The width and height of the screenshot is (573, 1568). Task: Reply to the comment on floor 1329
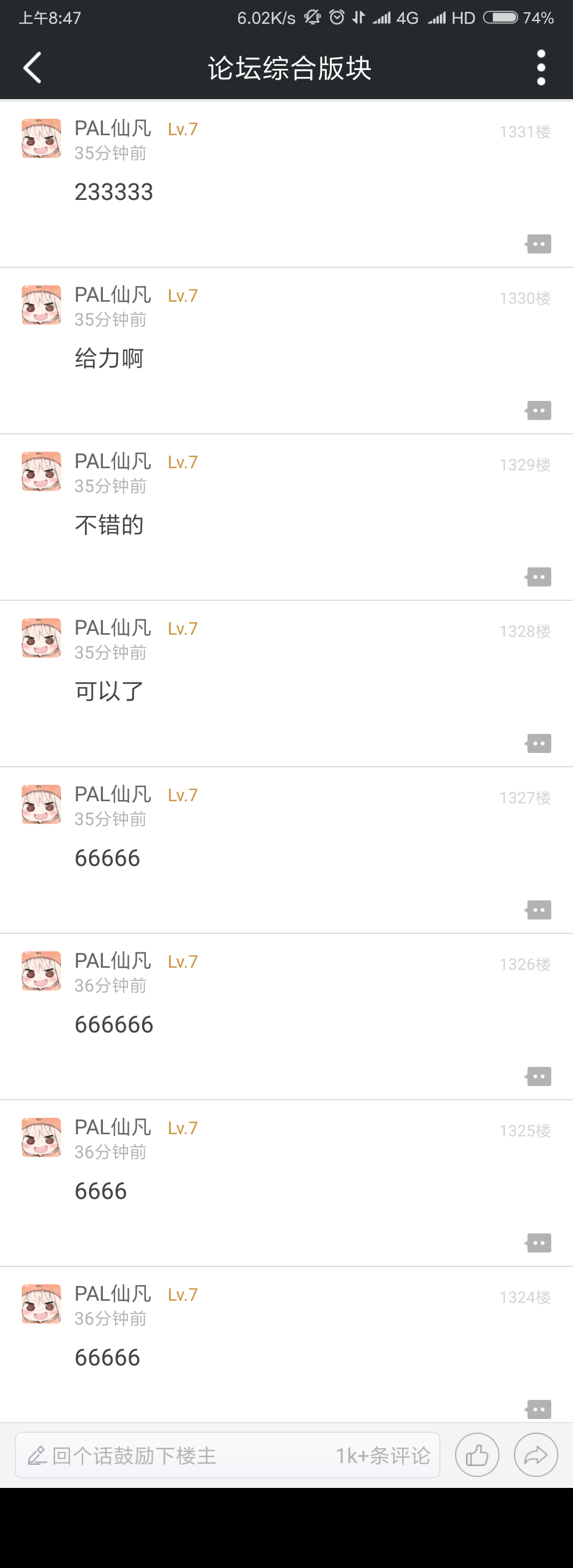point(539,577)
